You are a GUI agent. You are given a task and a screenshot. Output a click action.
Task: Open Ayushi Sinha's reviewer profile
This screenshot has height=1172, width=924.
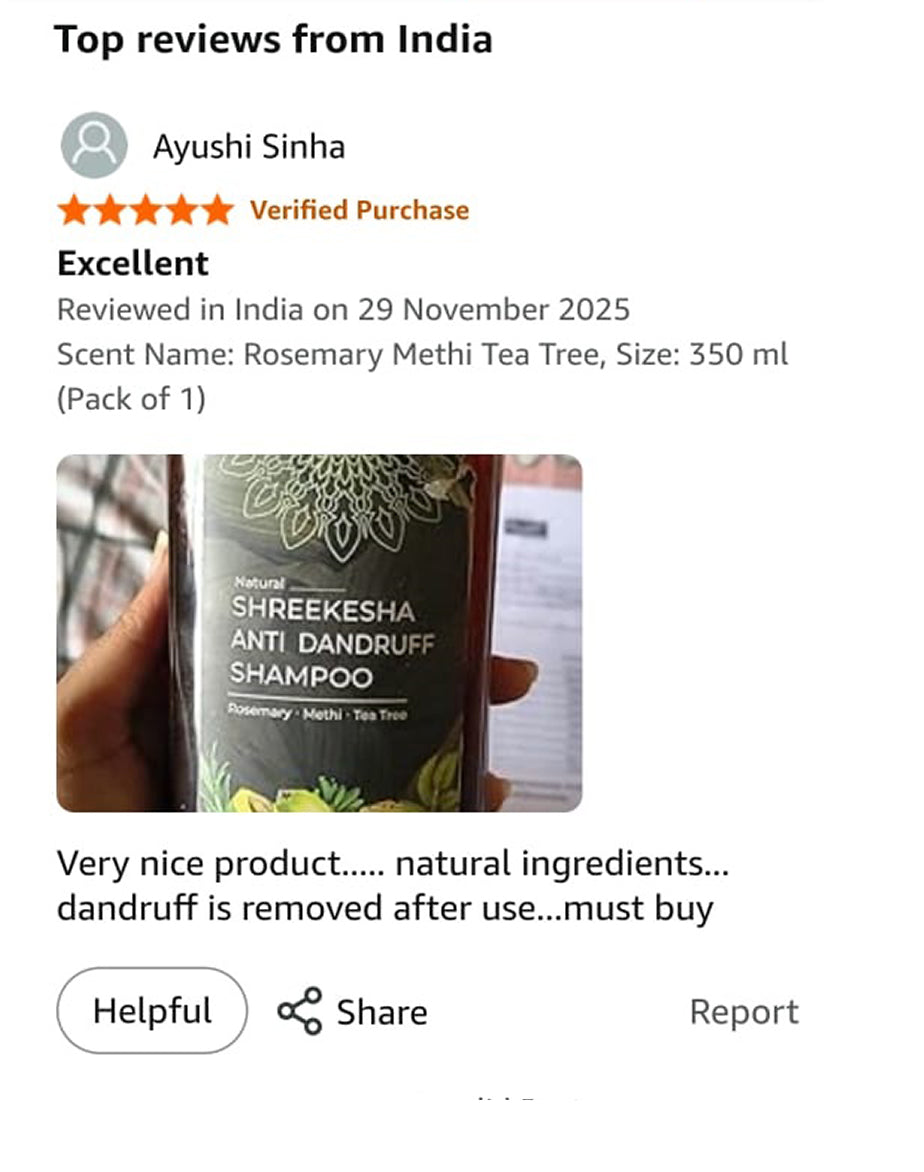248,147
